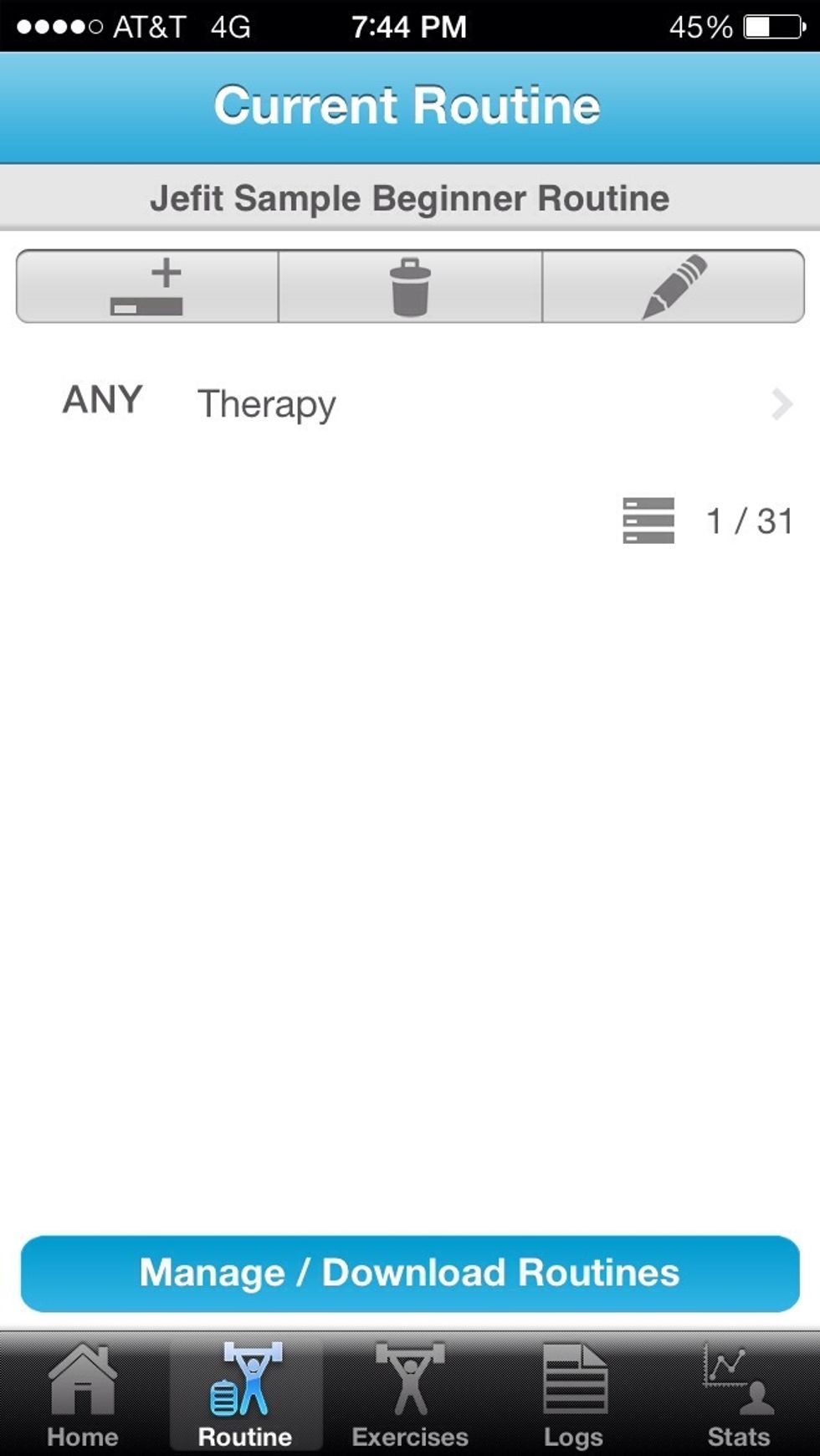The width and height of the screenshot is (820, 1456).
Task: Select the trash can delete icon
Action: coord(410,285)
